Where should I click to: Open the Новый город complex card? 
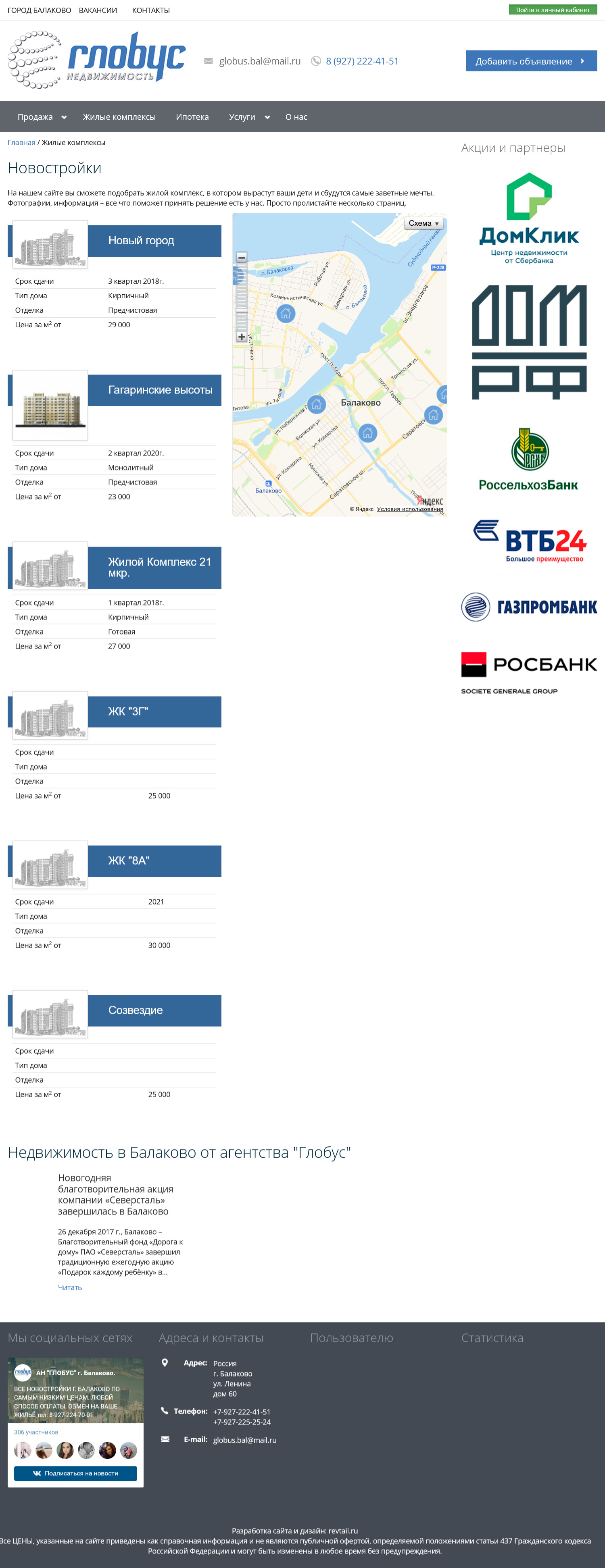(x=141, y=240)
